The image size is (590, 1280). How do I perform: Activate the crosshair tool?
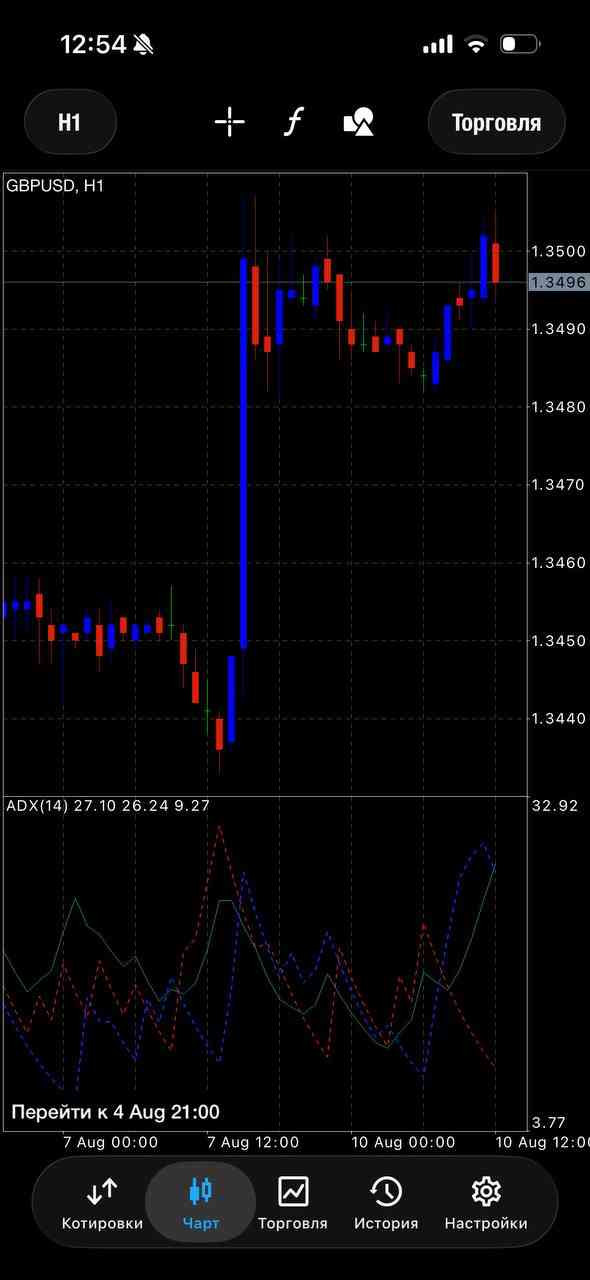click(230, 122)
